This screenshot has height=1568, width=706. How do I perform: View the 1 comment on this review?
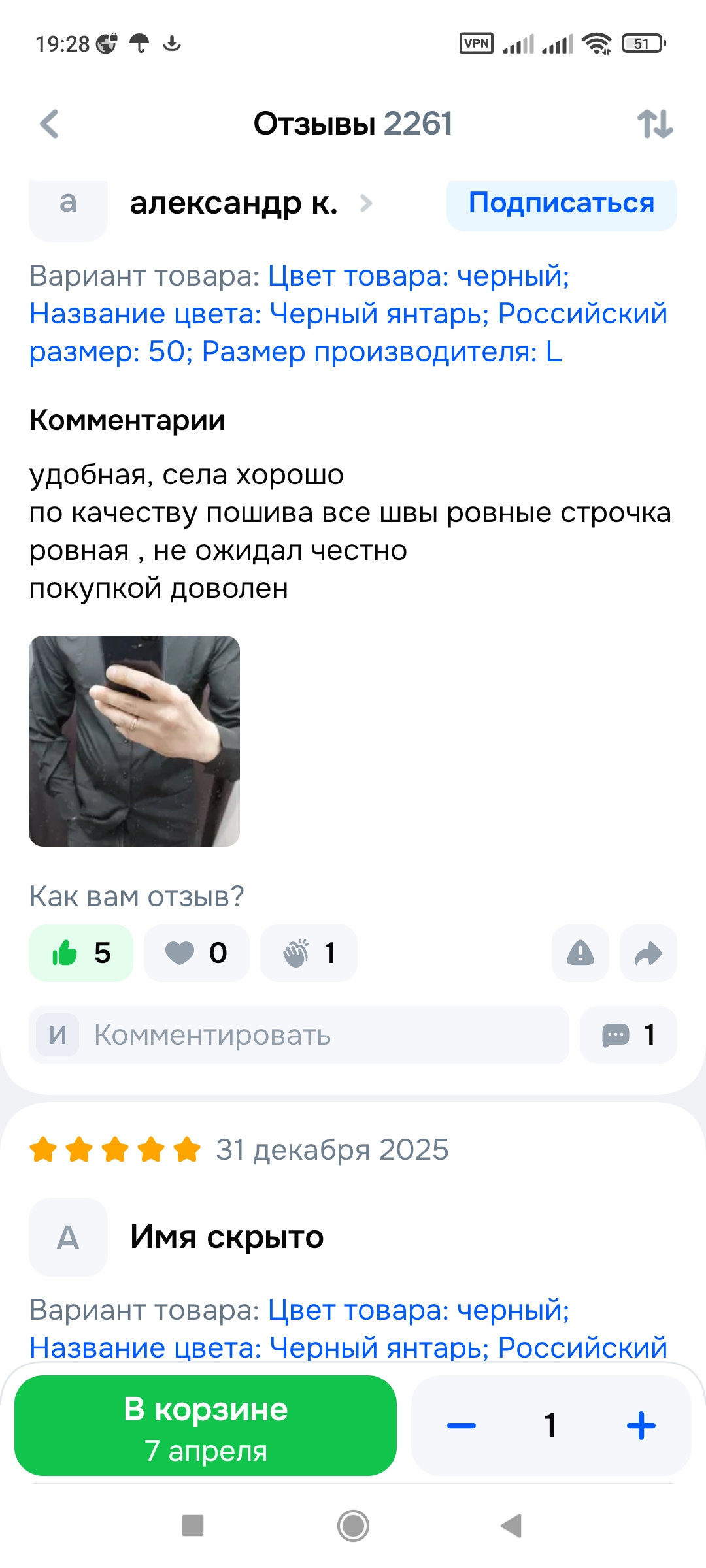click(628, 1035)
